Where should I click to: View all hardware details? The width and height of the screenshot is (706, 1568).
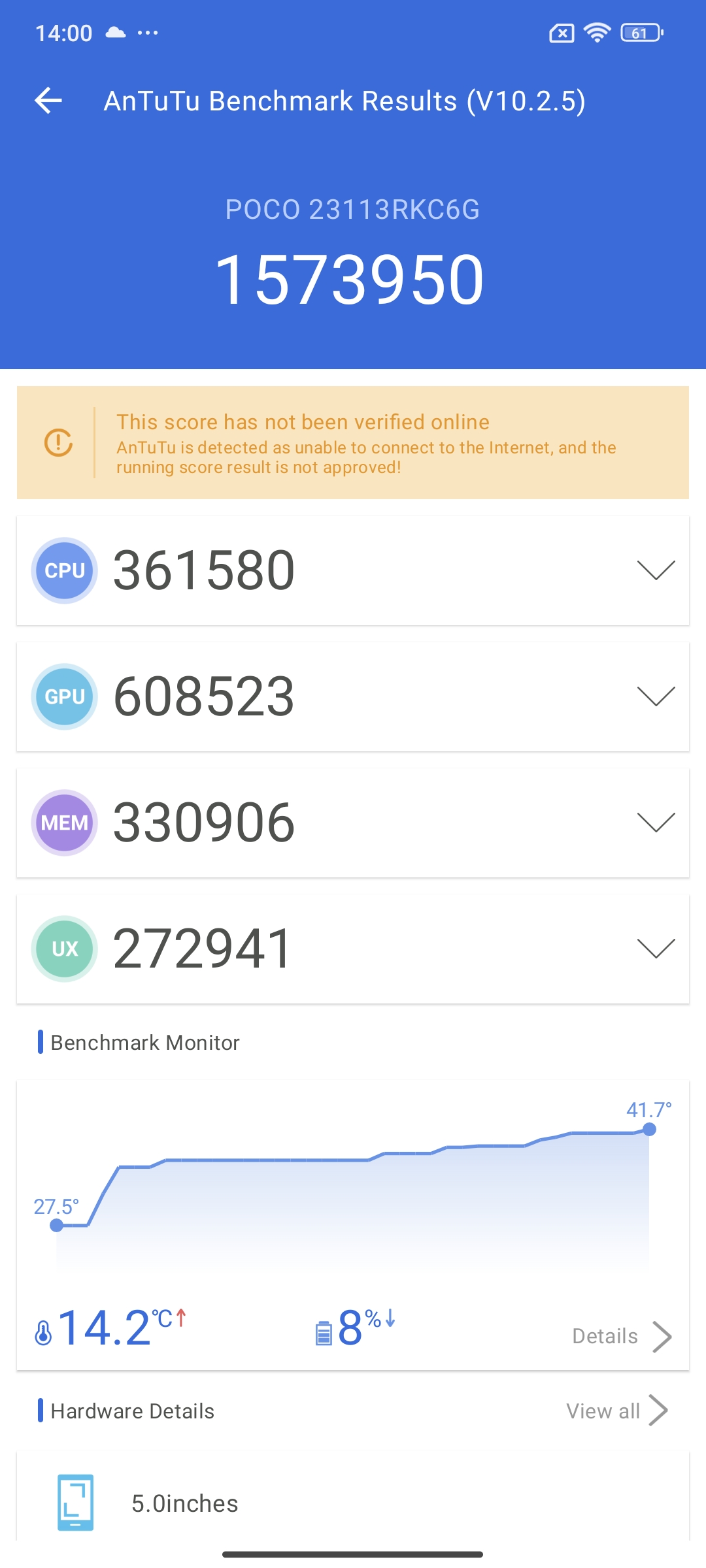616,1411
